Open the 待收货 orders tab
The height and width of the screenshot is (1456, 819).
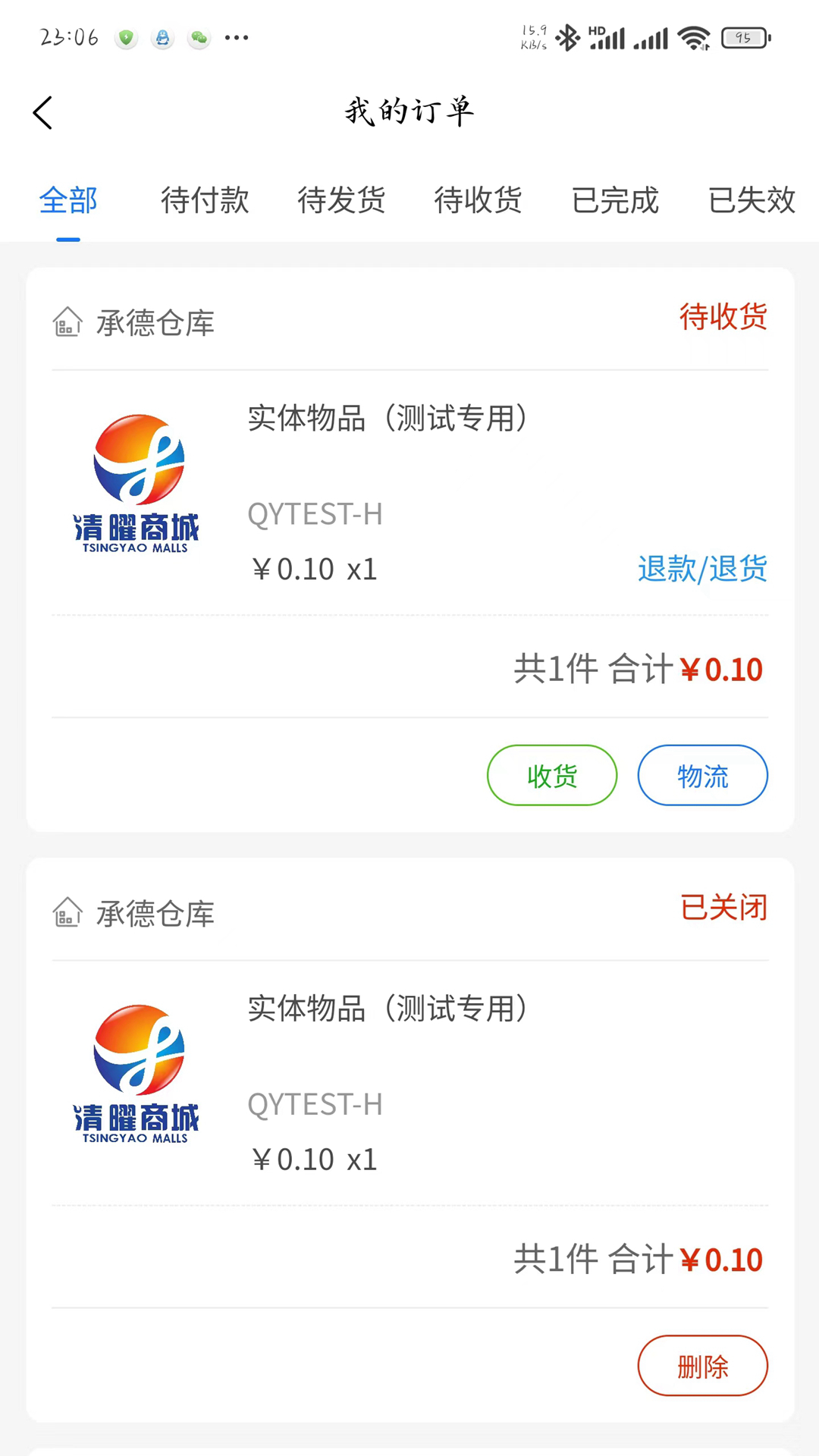point(477,201)
